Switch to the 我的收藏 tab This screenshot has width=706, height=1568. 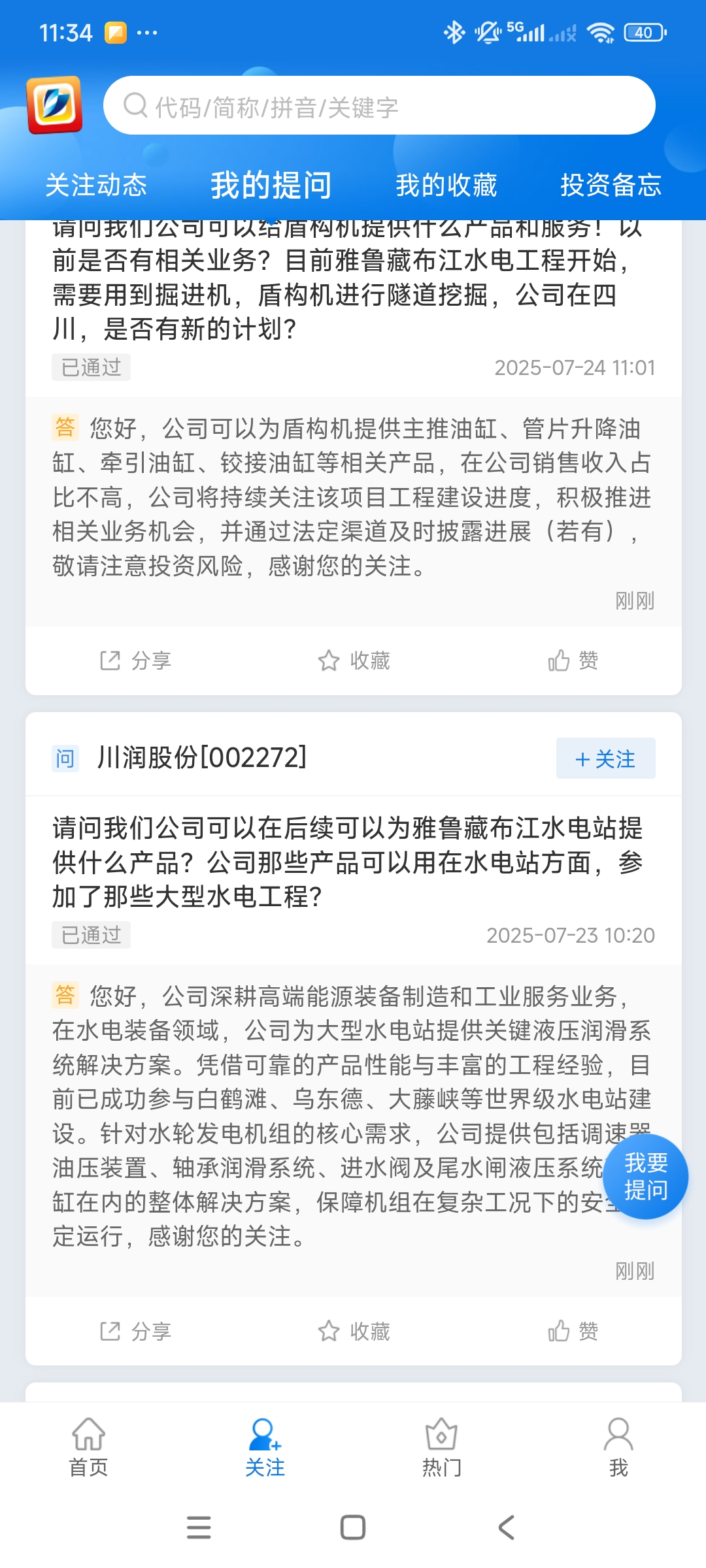(446, 185)
